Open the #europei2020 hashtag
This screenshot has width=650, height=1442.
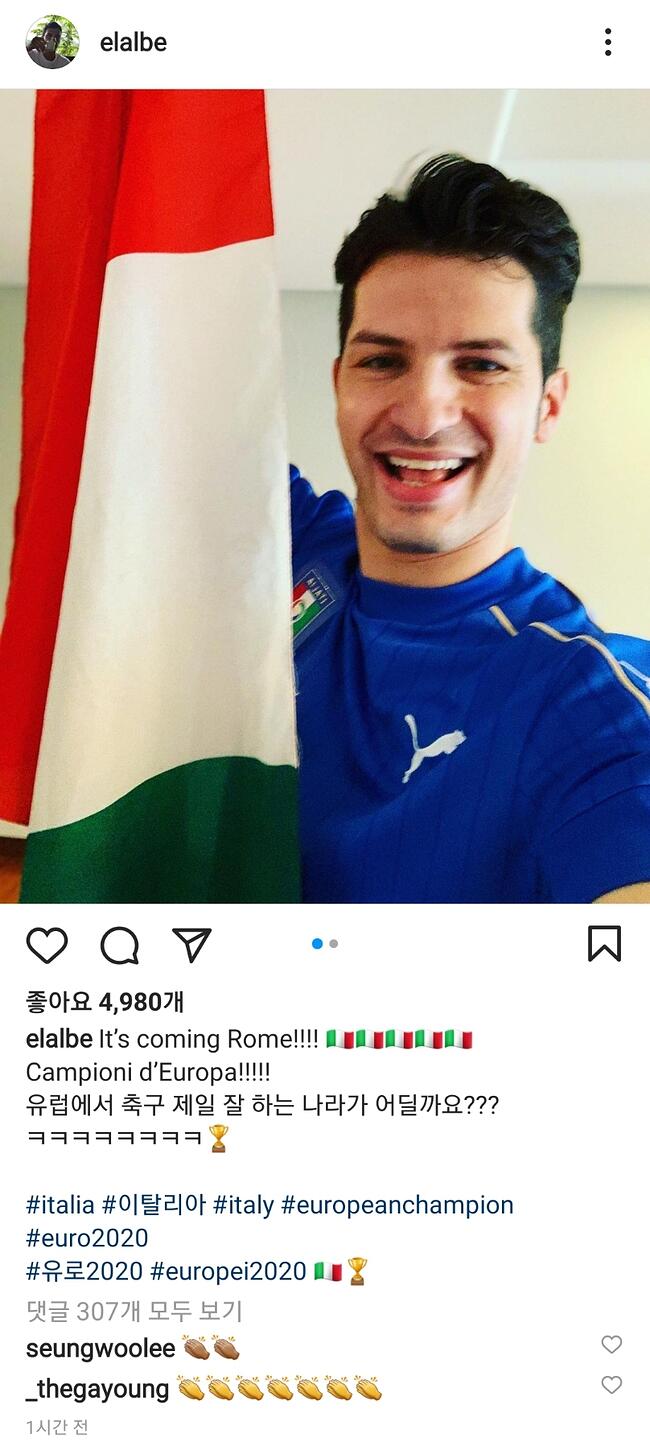(x=228, y=1271)
